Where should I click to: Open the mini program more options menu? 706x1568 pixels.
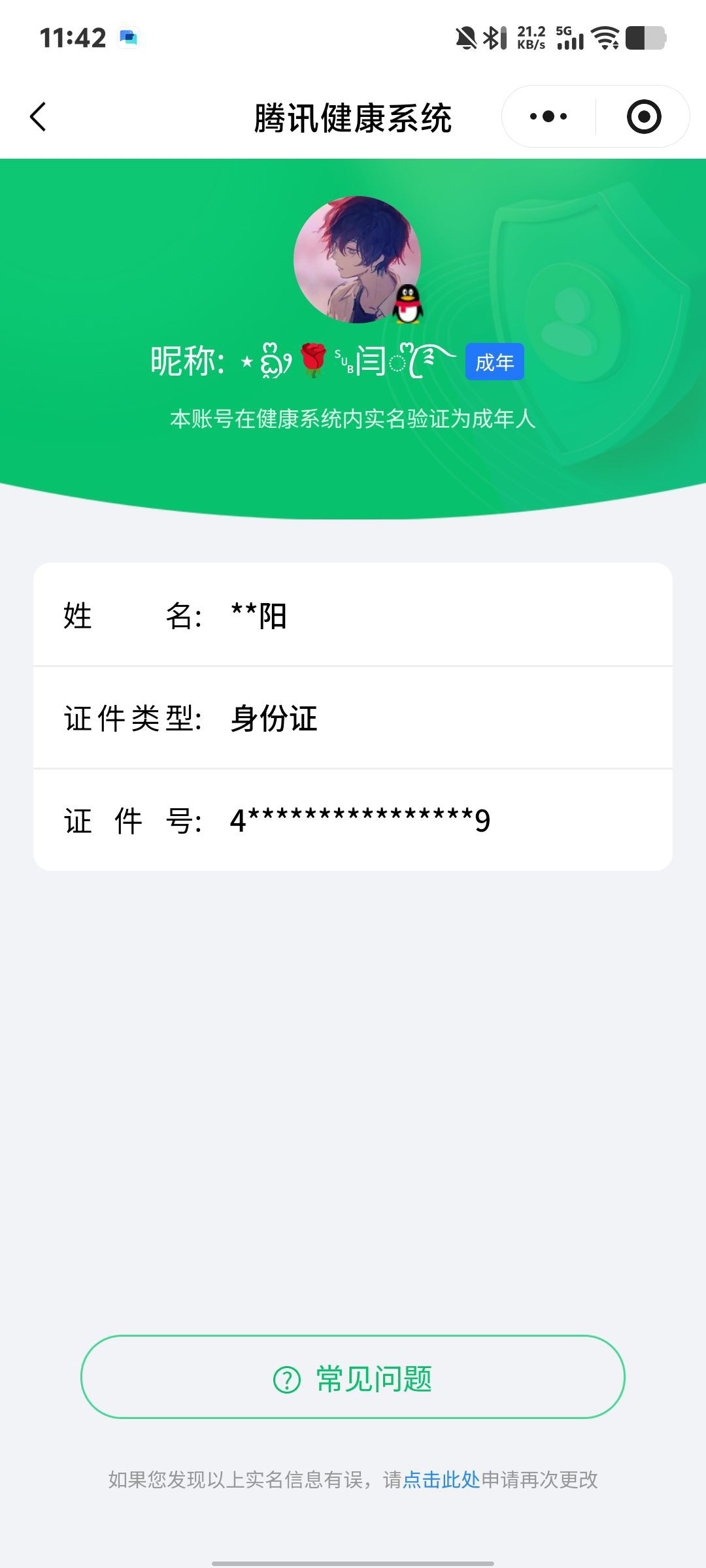[x=548, y=116]
